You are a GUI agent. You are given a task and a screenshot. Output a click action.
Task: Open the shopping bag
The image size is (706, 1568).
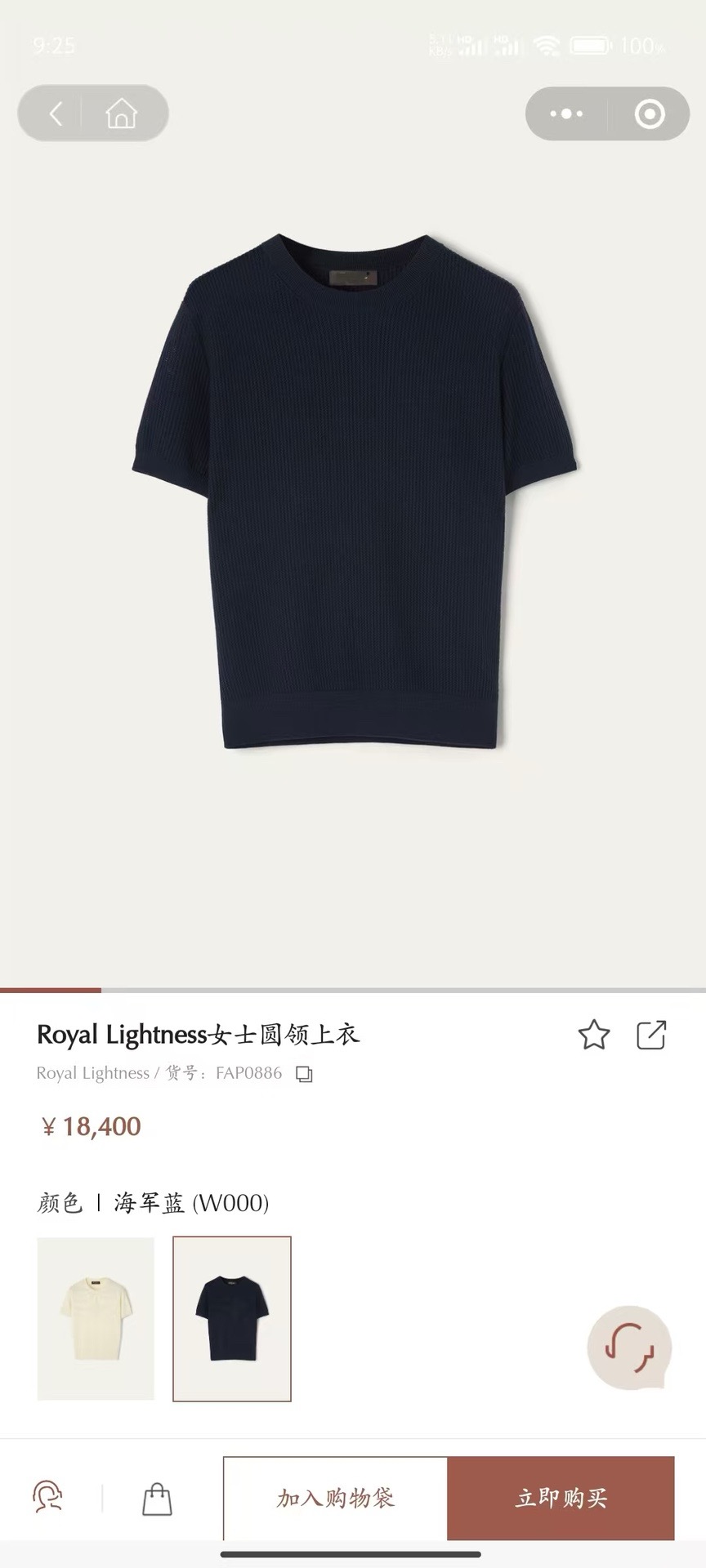point(157,1499)
